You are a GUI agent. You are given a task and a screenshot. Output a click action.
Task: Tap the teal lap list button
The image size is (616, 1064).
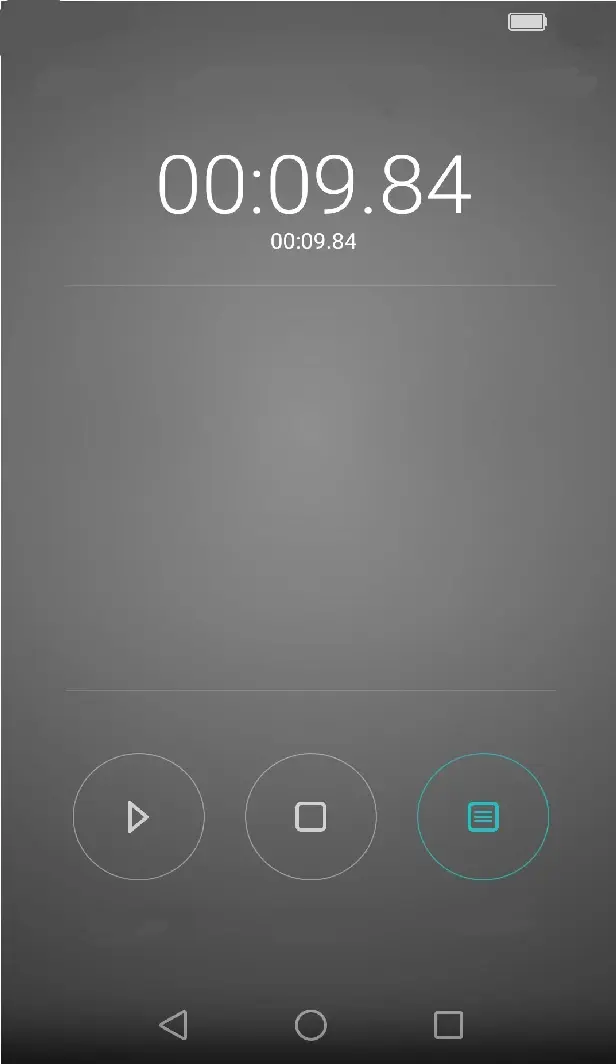tap(483, 816)
